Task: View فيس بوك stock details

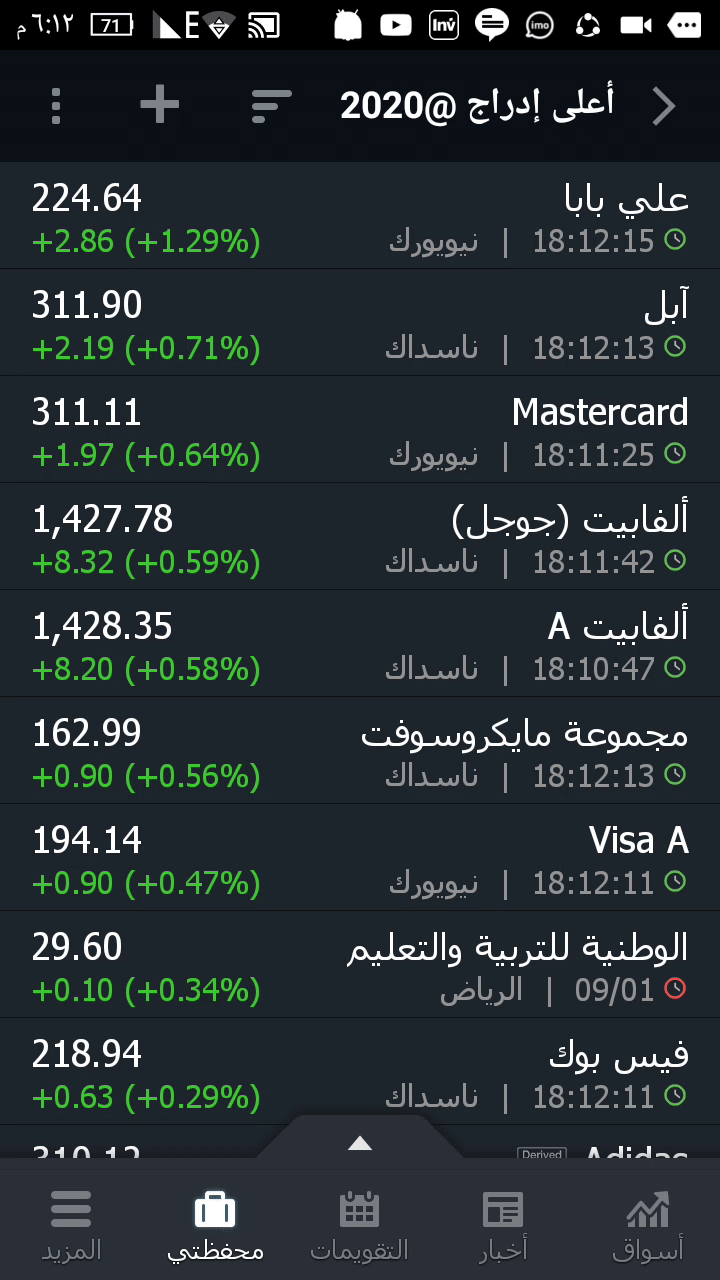Action: 360,1073
